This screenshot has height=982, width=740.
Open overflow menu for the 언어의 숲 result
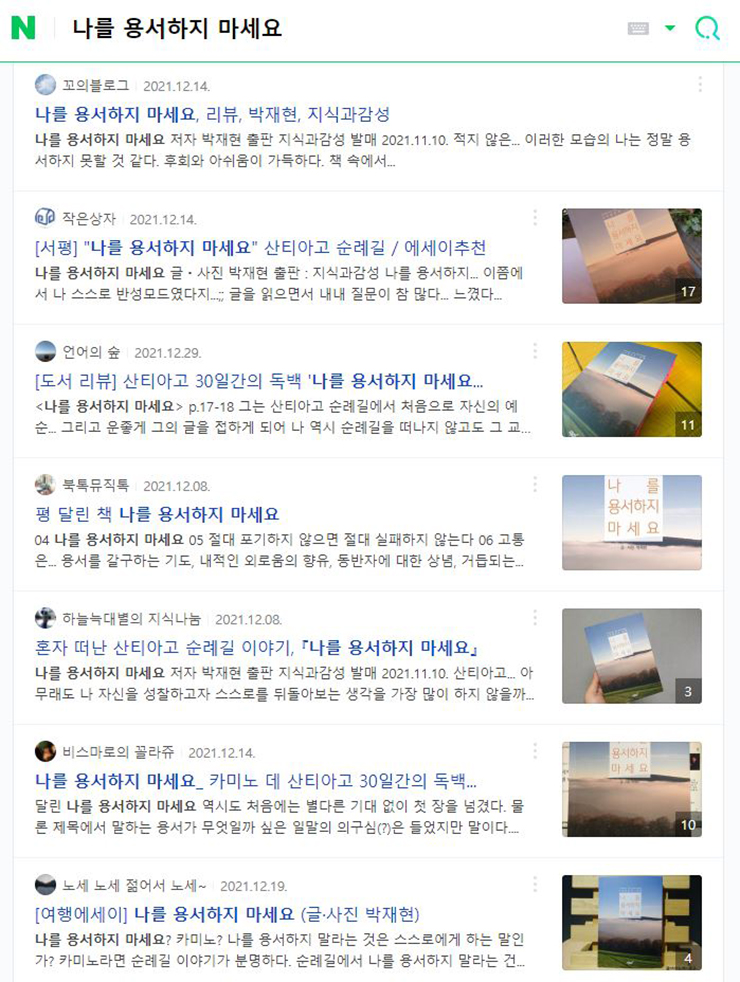point(536,351)
